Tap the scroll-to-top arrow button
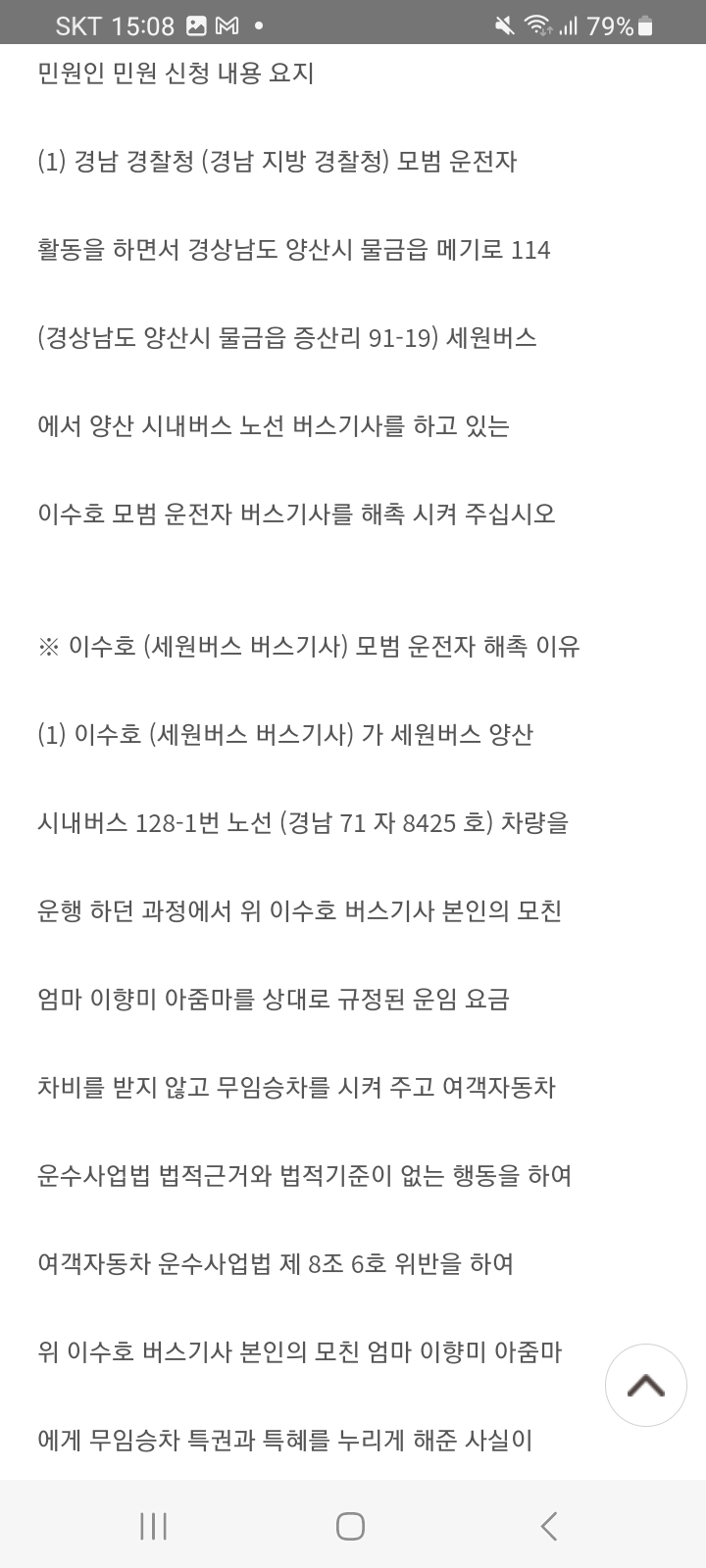Screen dimensions: 706x1568 [646, 1385]
